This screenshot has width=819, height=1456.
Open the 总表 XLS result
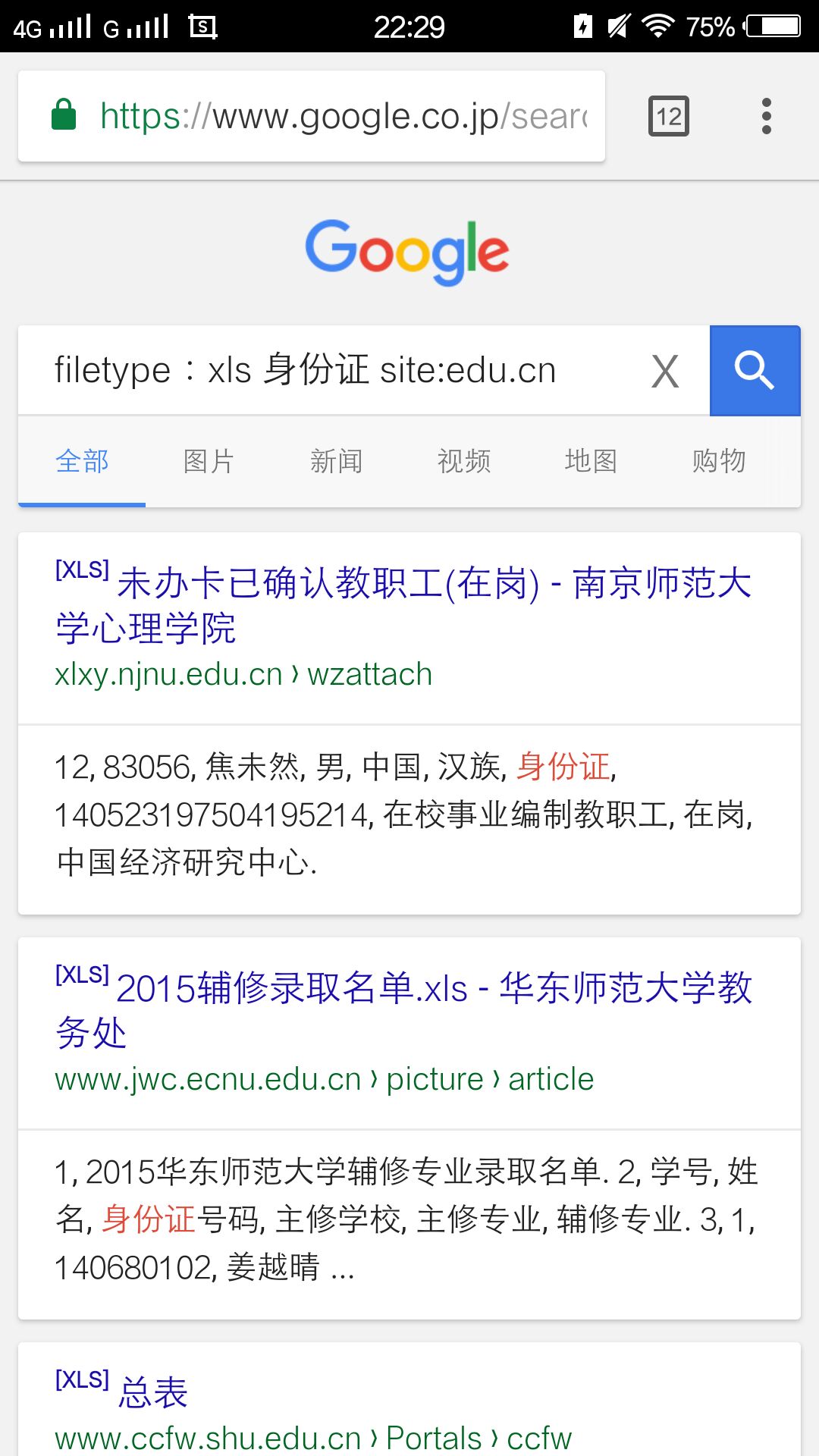(152, 1392)
